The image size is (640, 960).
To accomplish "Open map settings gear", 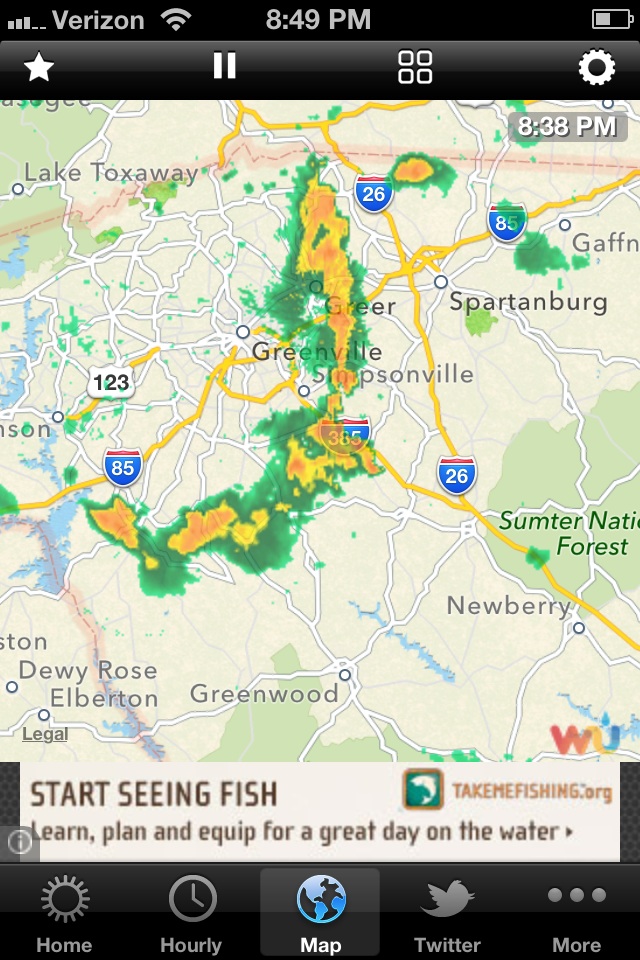I will [596, 67].
